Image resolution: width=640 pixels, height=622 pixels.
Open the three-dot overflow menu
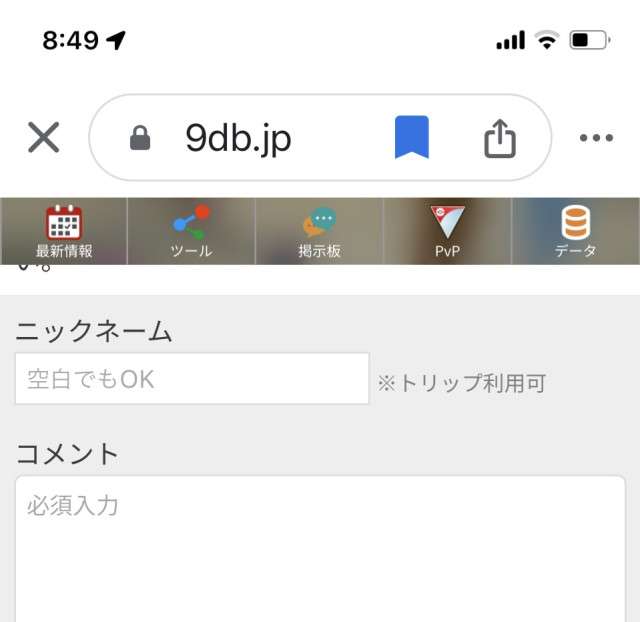point(596,138)
